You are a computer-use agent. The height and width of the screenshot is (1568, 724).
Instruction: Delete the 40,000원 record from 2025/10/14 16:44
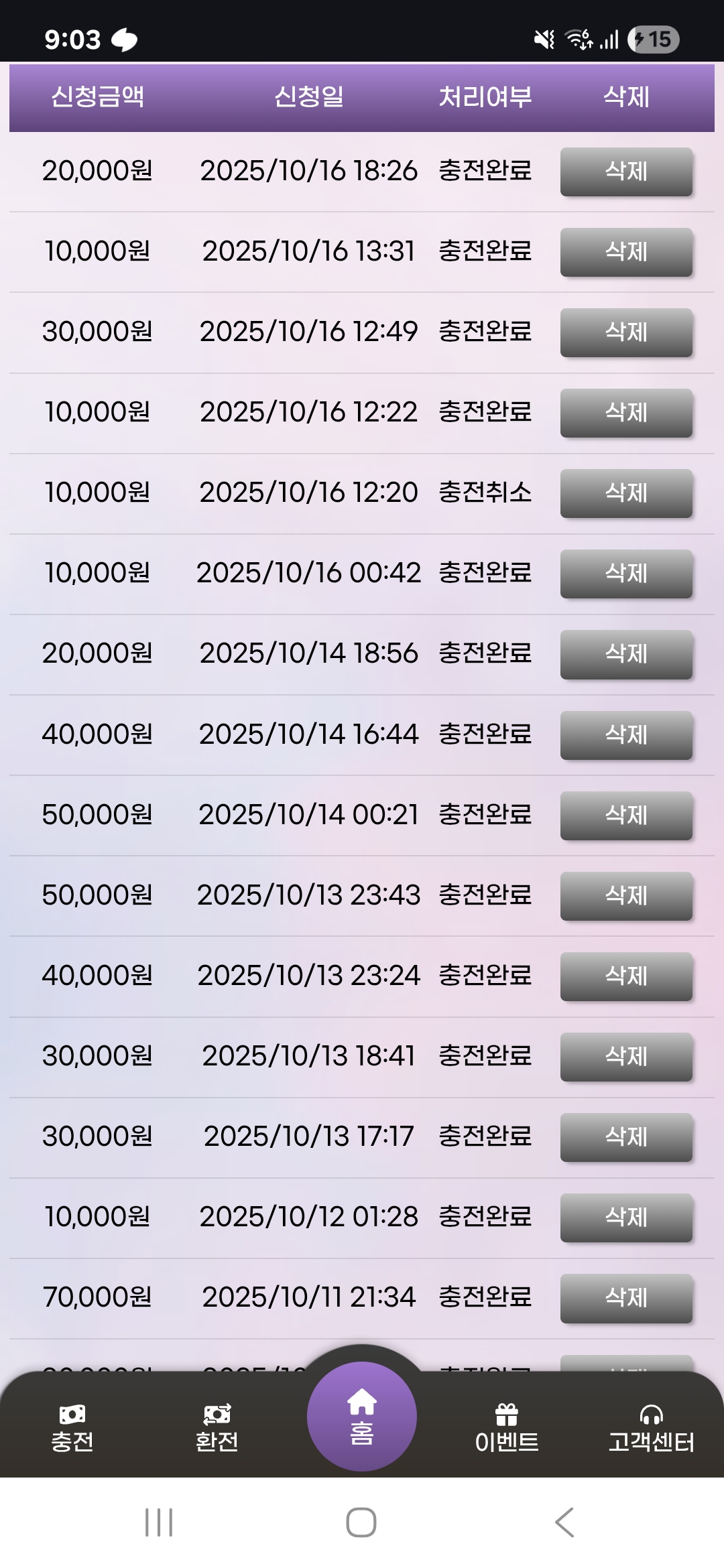pos(626,735)
